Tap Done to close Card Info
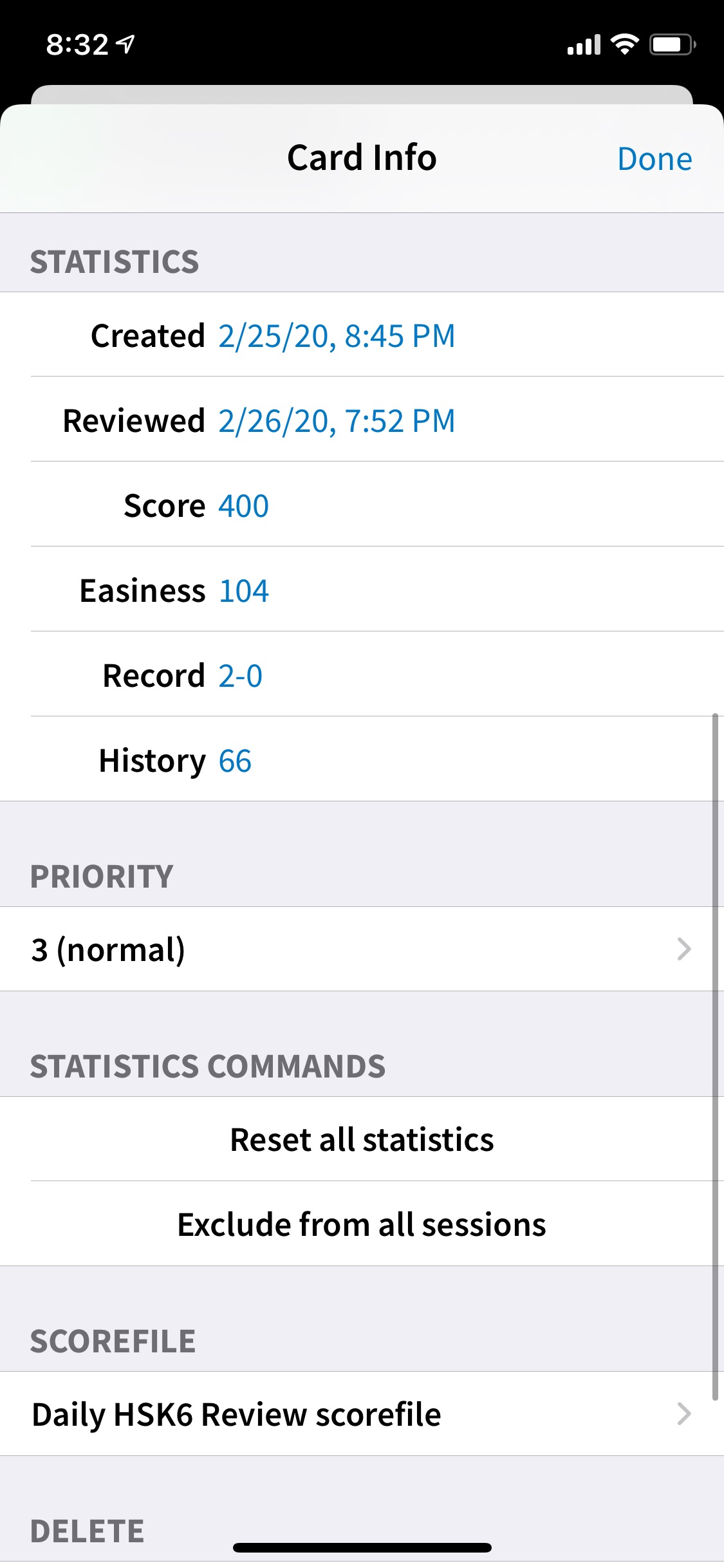This screenshot has width=724, height=1568. click(x=654, y=159)
